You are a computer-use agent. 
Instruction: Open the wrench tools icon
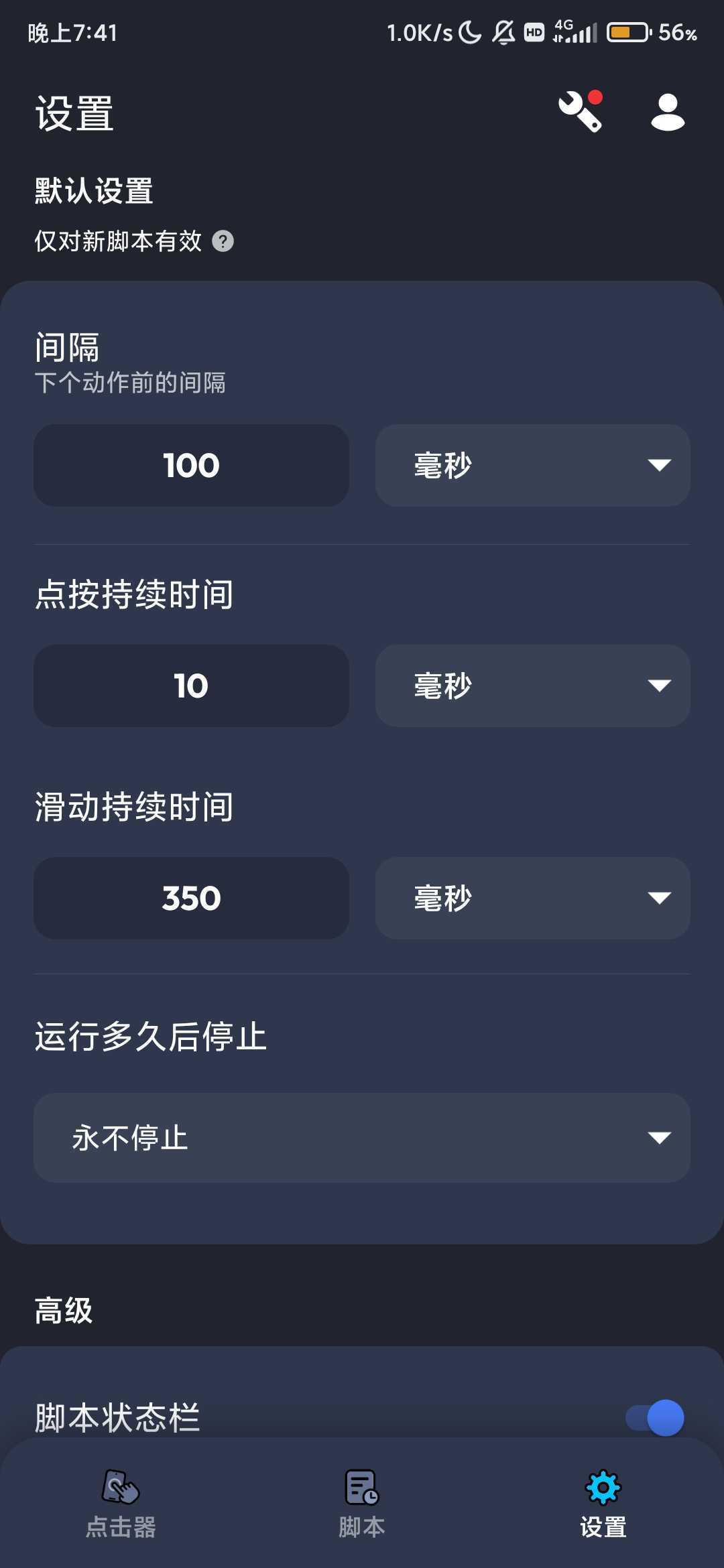[581, 111]
